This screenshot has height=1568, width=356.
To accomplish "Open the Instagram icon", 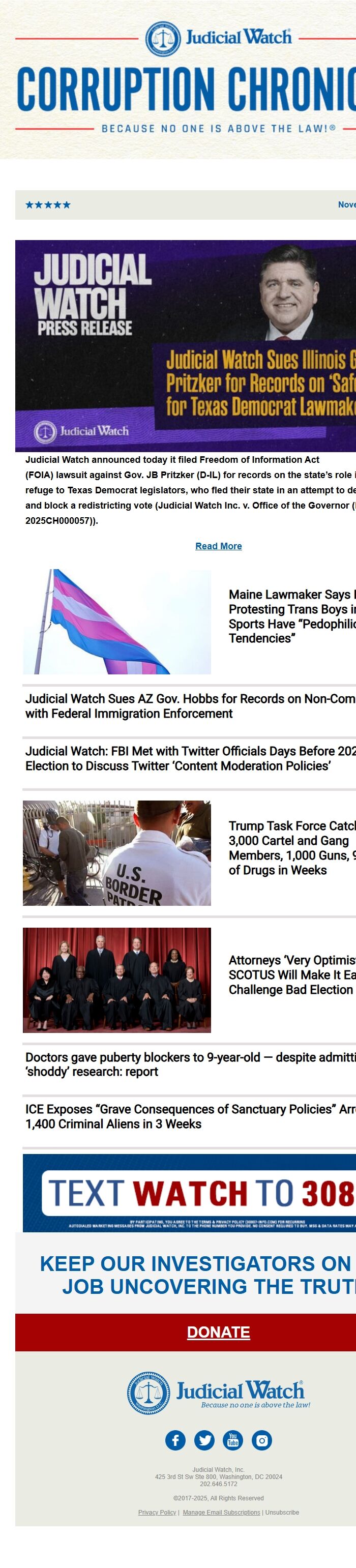I will point(262,1440).
